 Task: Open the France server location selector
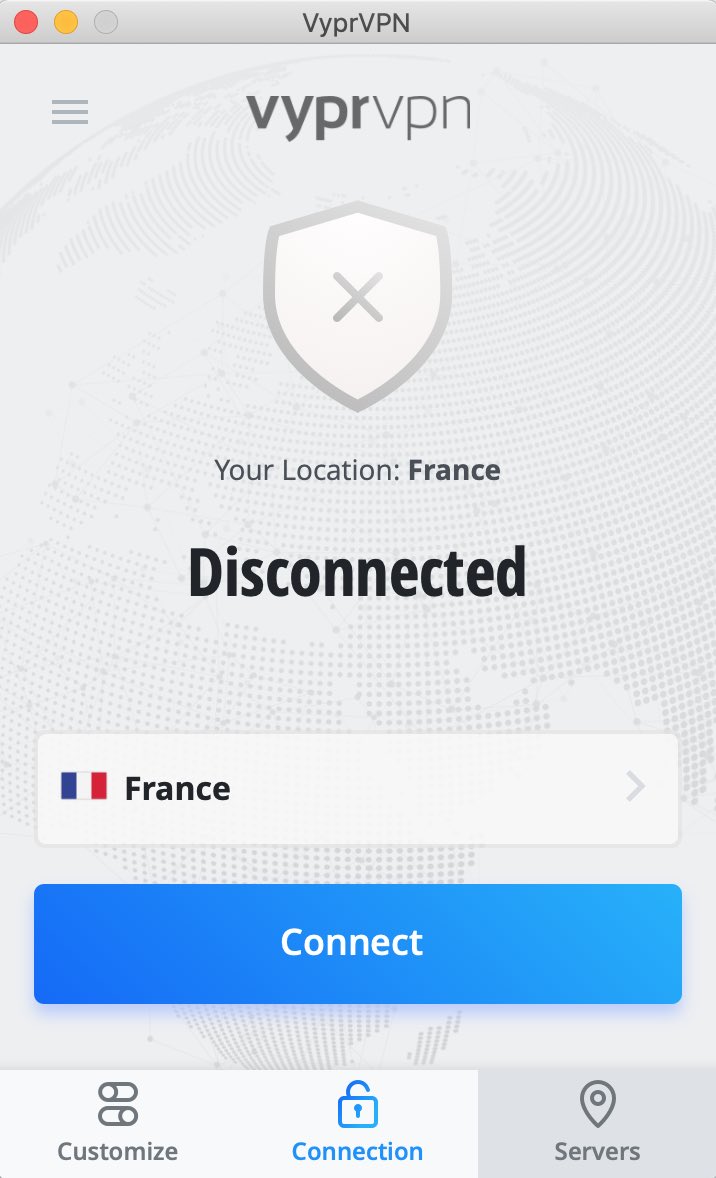(x=357, y=789)
